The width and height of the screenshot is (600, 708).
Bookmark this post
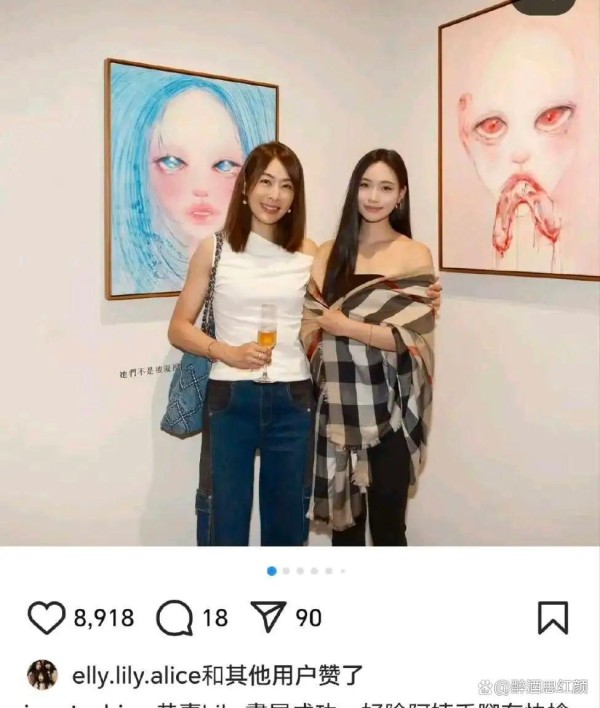pos(552,618)
